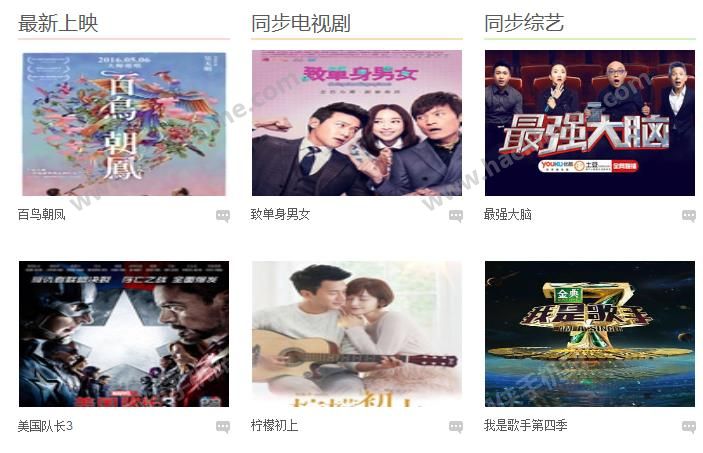Open comments for 致单身男女
The image size is (703, 453).
pos(456,216)
